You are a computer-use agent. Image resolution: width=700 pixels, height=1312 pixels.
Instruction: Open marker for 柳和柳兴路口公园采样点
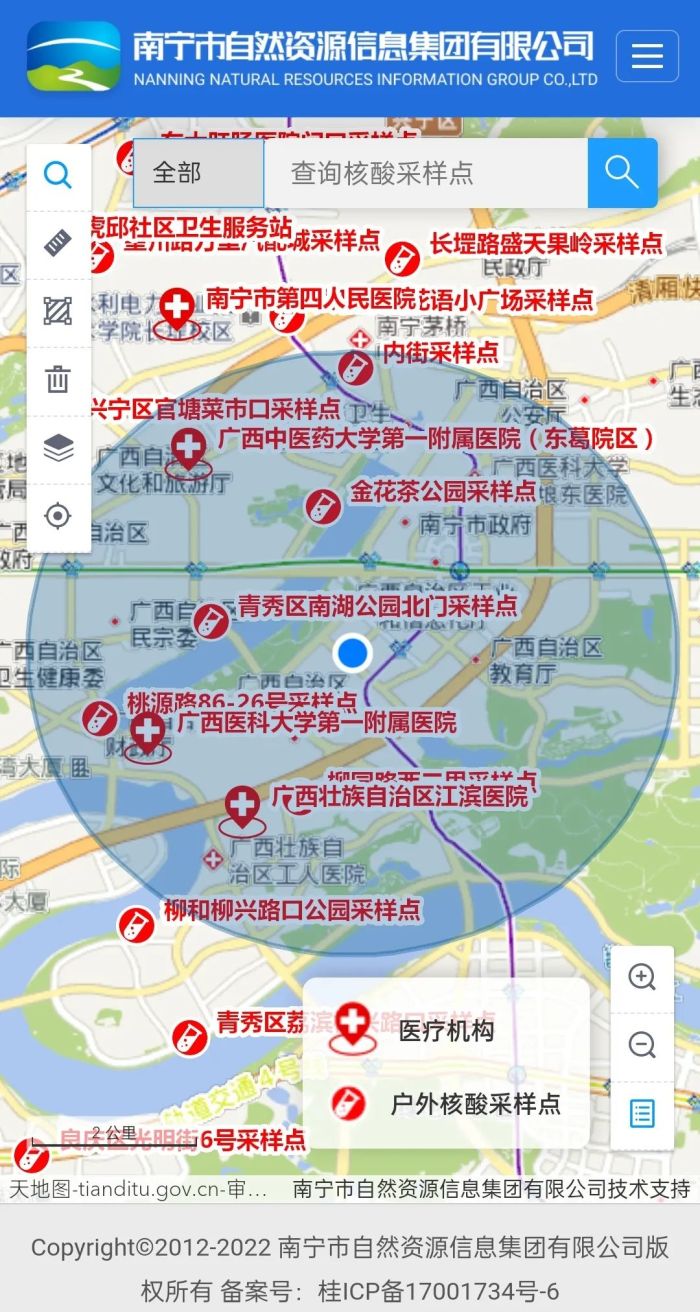136,925
